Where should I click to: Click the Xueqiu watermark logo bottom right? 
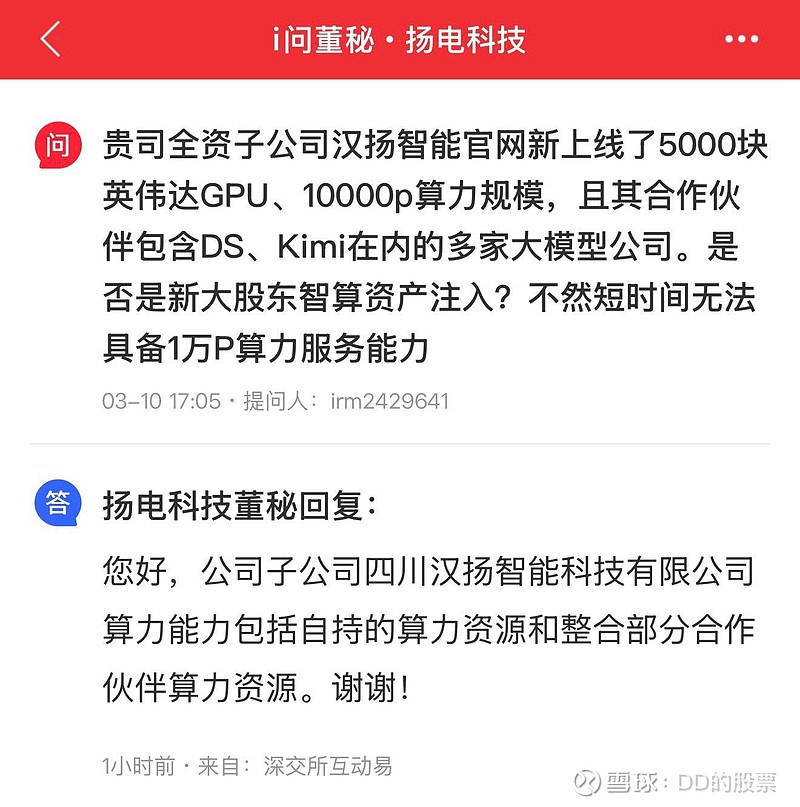point(586,781)
